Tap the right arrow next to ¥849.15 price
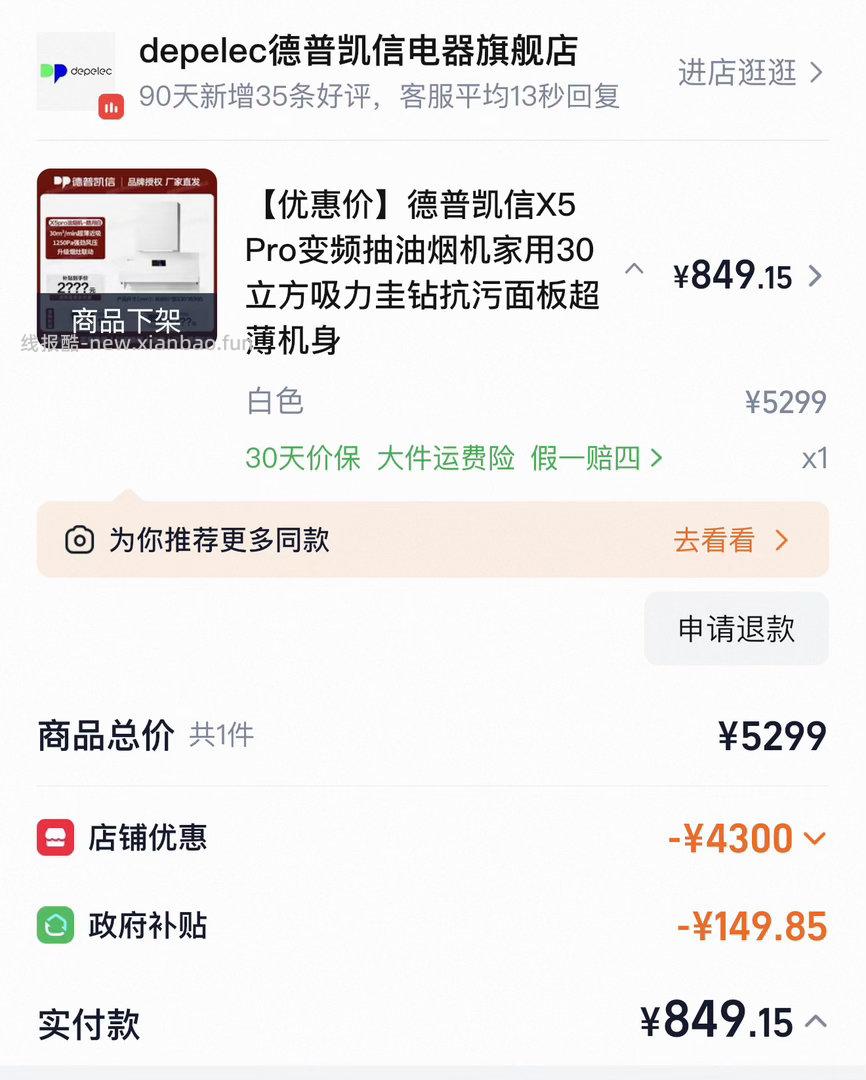Screen dimensions: 866x1080 coord(816,275)
